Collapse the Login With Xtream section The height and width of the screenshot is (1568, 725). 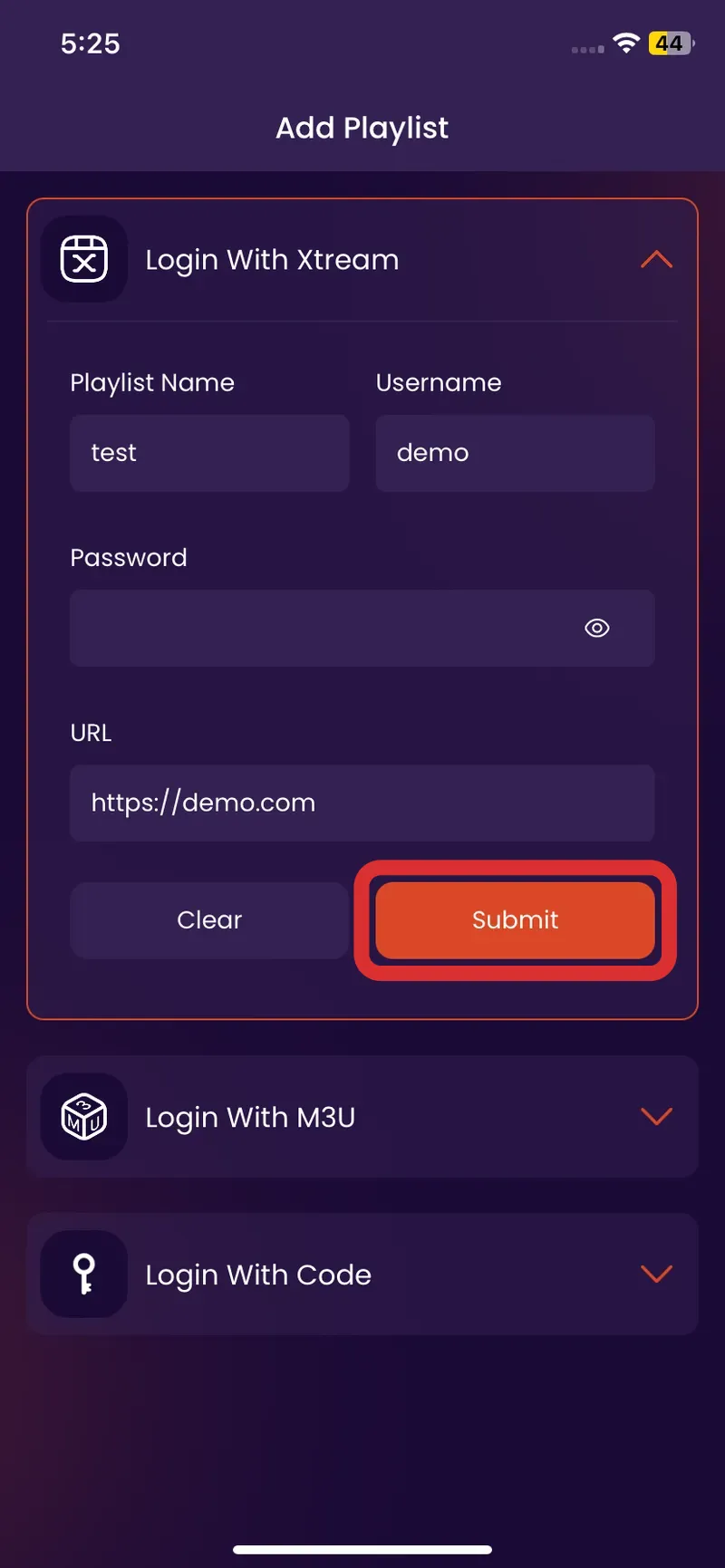pyautogui.click(x=656, y=260)
